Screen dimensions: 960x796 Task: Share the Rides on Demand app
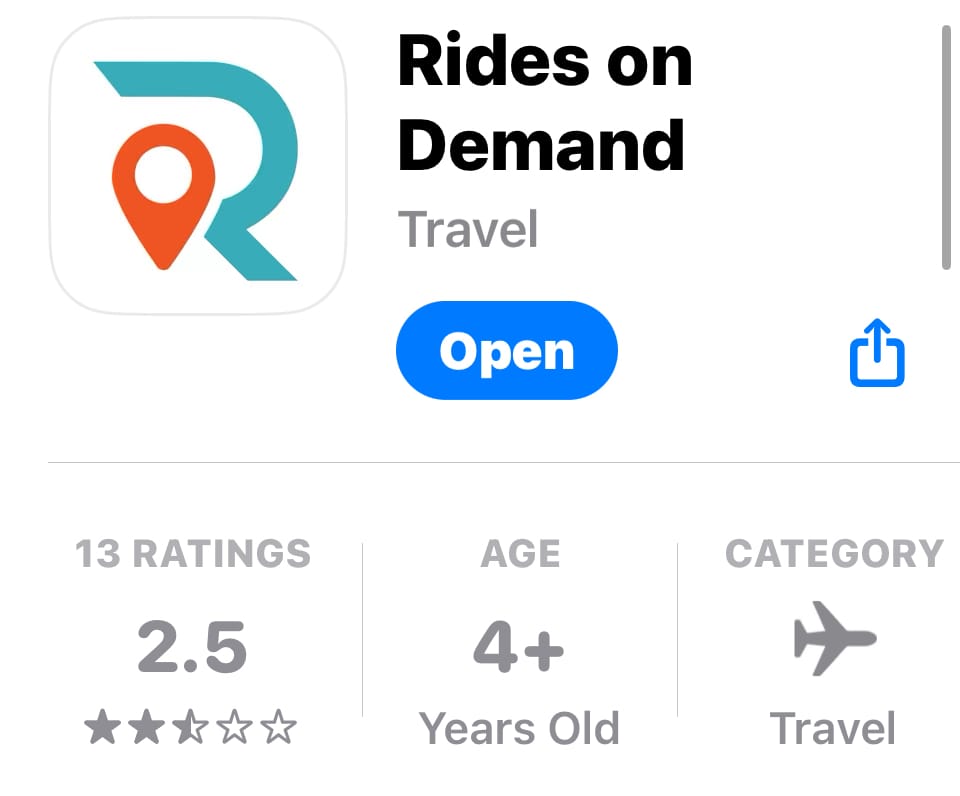[x=877, y=353]
